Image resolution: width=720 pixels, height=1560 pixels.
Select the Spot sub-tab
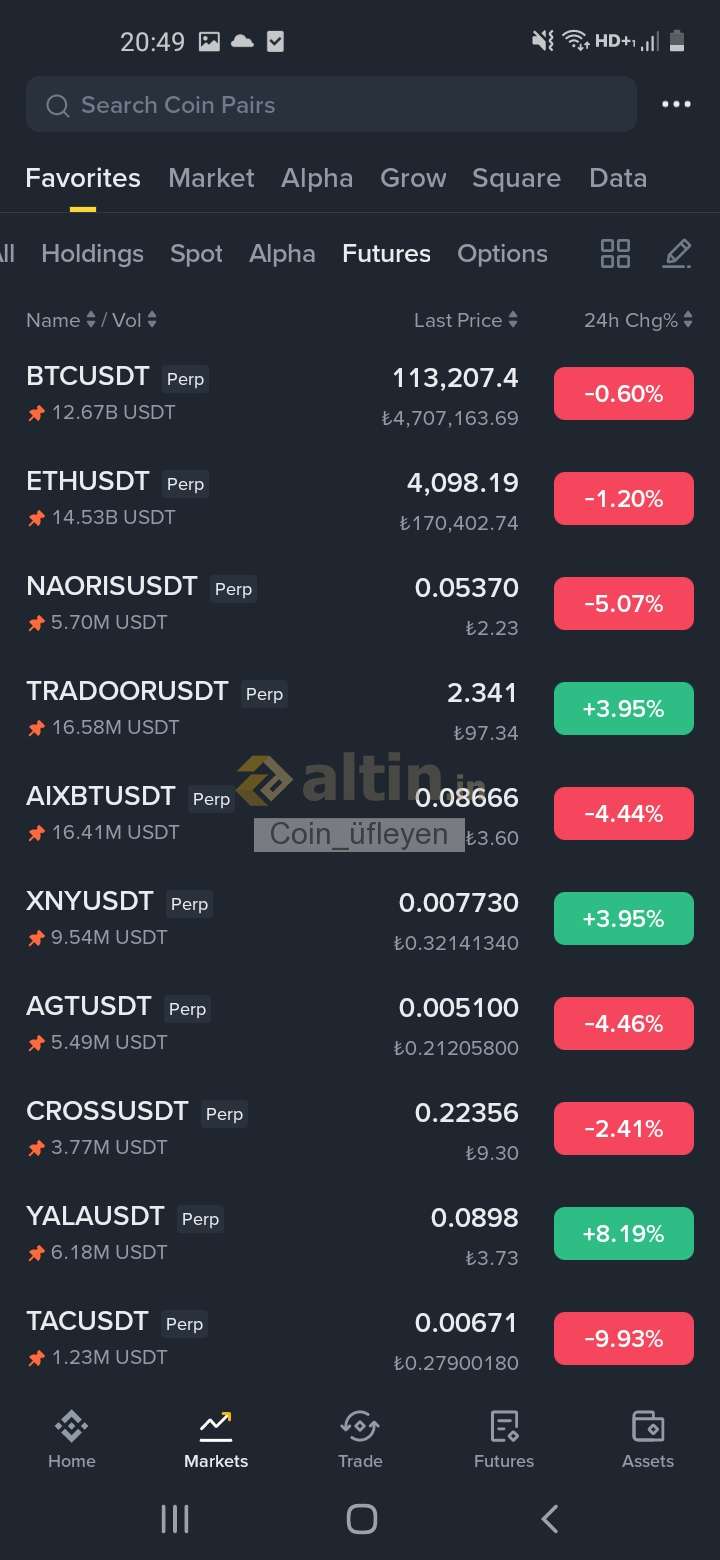click(x=196, y=254)
